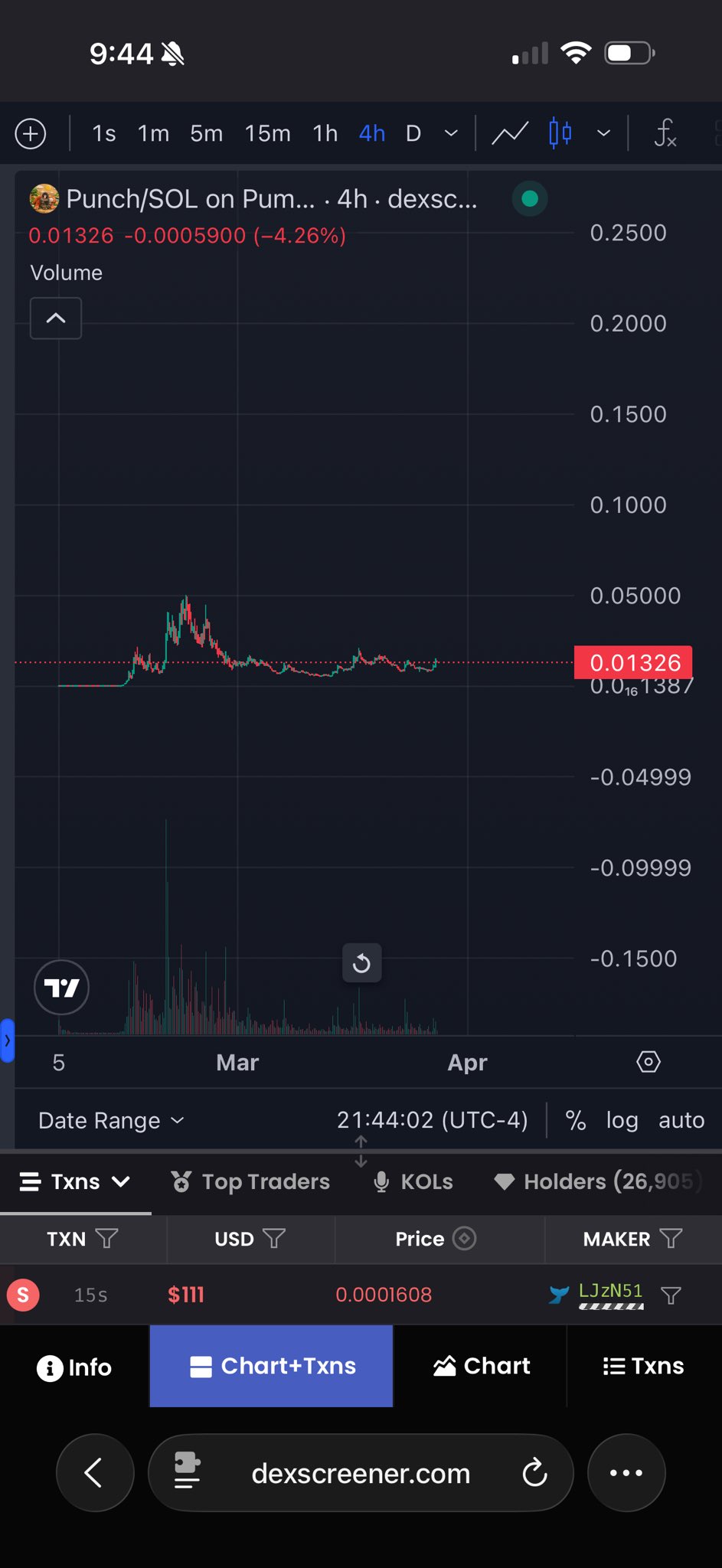
Task: Select the 1s timeframe
Action: 103,134
